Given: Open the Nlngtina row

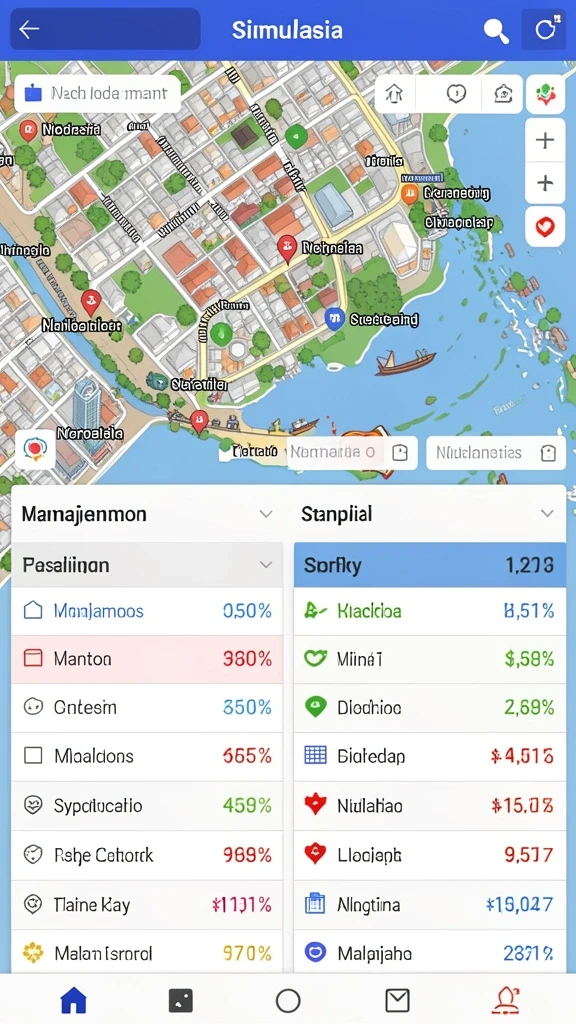Looking at the screenshot, I should (x=430, y=904).
